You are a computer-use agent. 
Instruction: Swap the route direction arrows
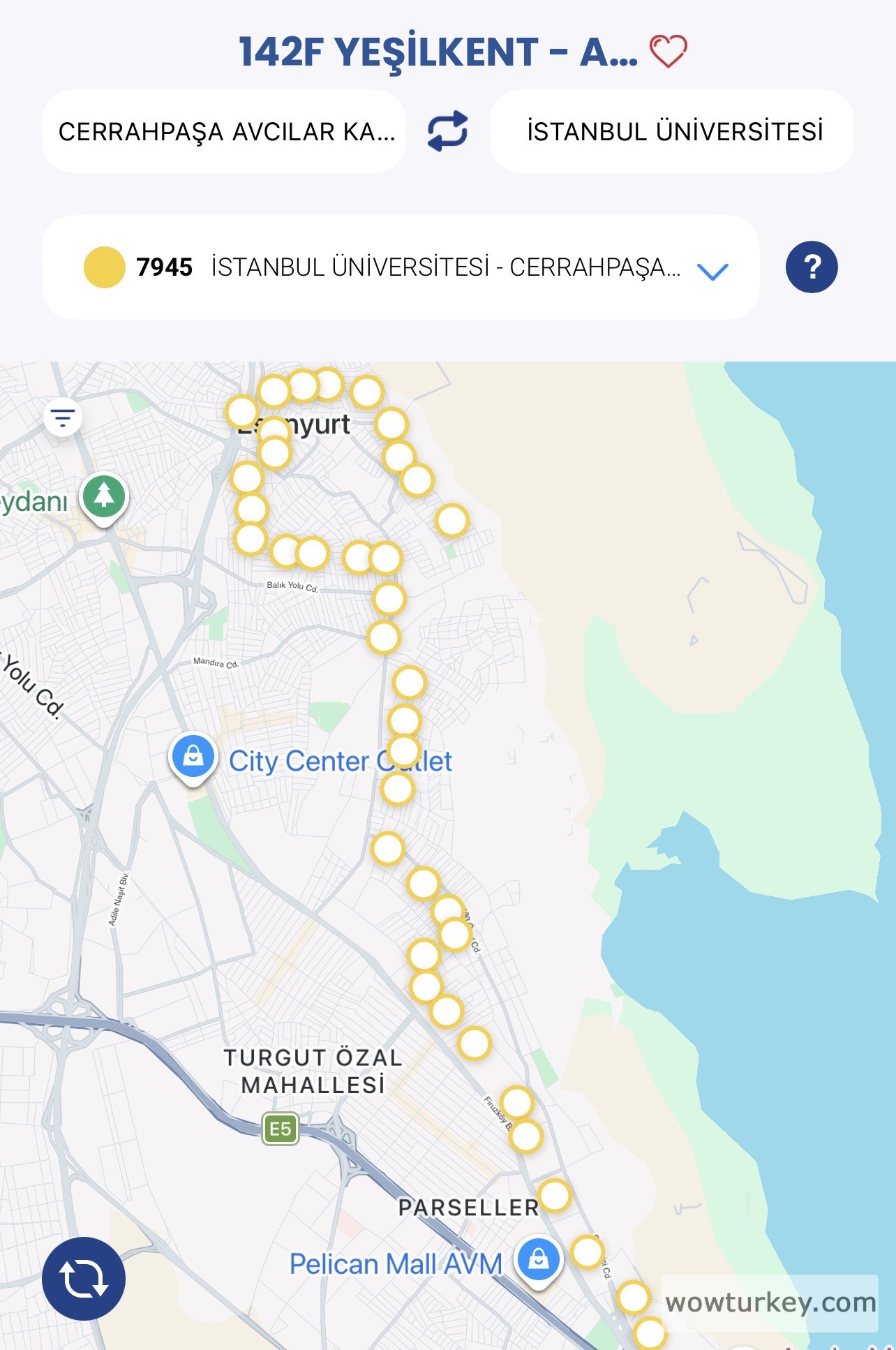pyautogui.click(x=447, y=131)
